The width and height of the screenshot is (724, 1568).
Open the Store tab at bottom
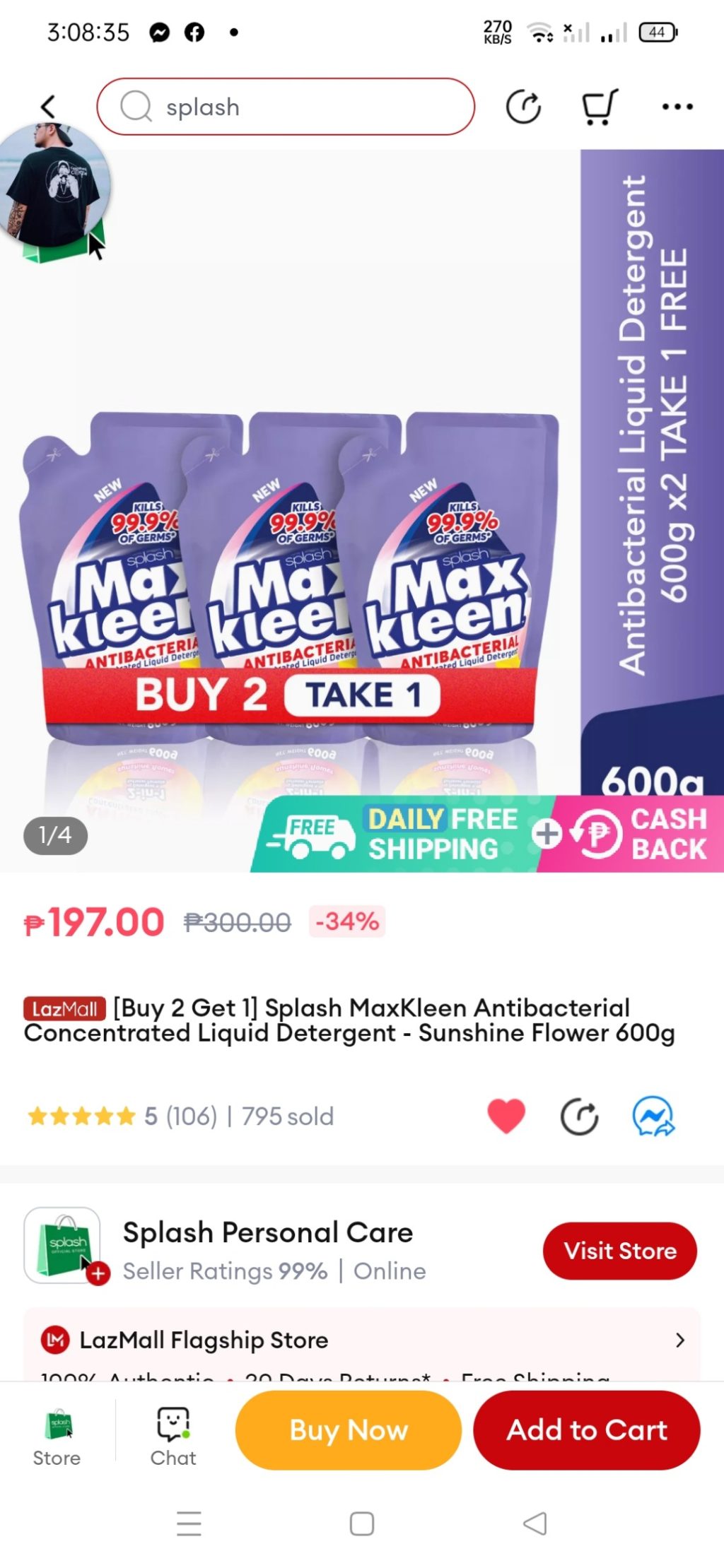pyautogui.click(x=57, y=1436)
